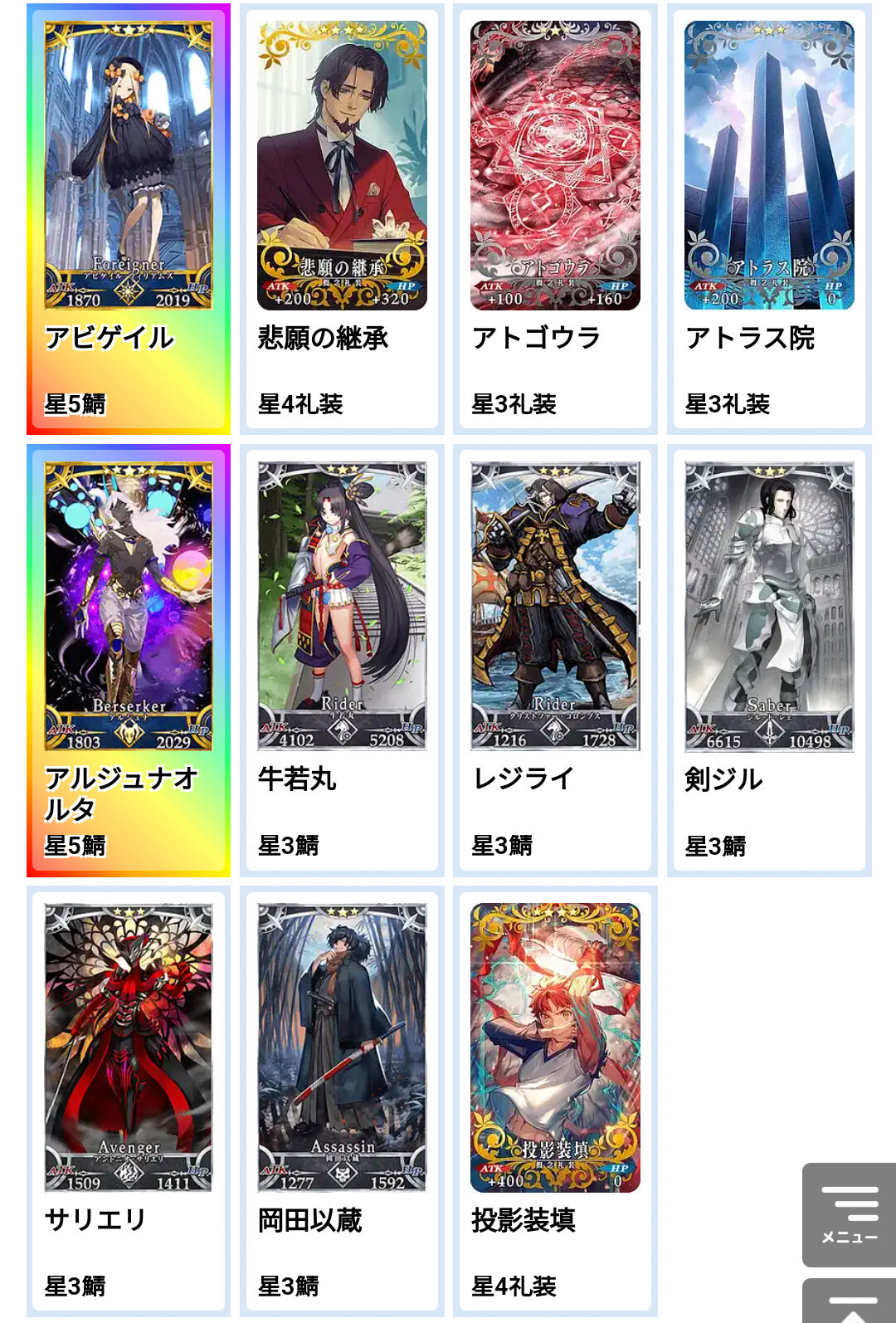This screenshot has width=896, height=1323.
Task: Open the 投影装填 card
Action: tap(555, 1101)
